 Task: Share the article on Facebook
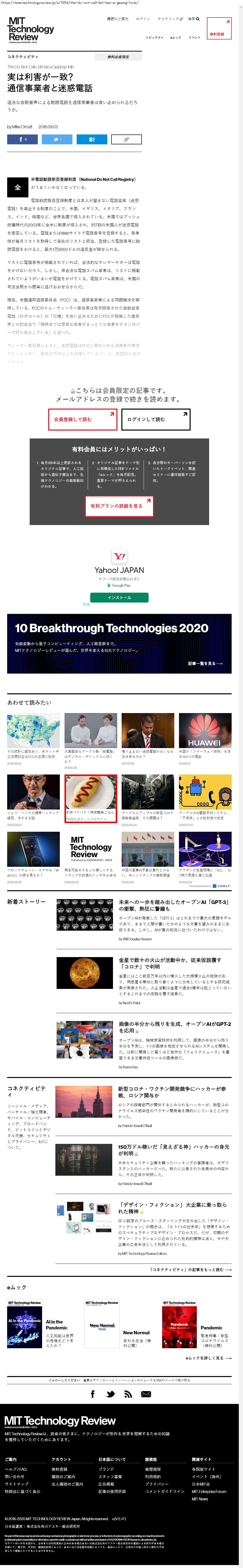coord(22,139)
